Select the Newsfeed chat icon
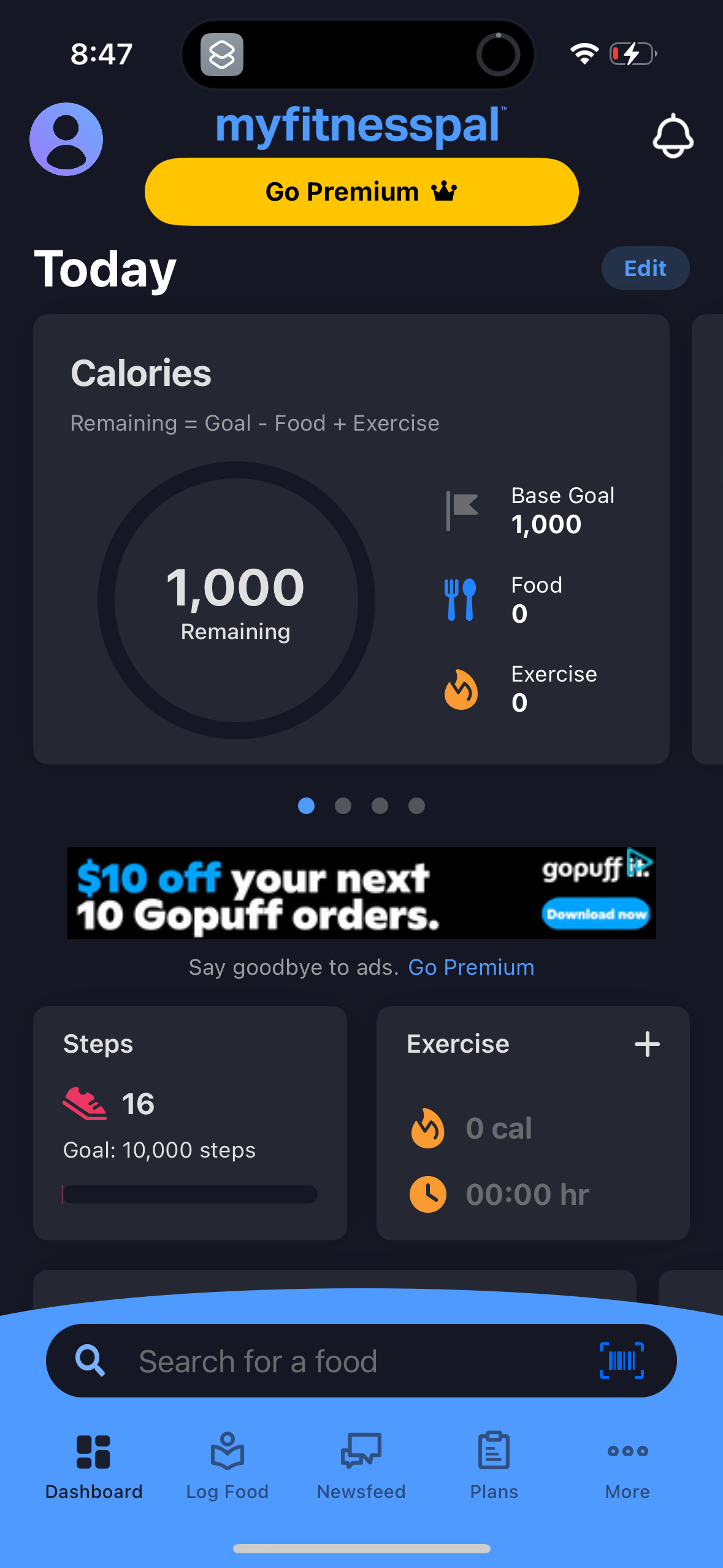723x1568 pixels. [361, 1454]
